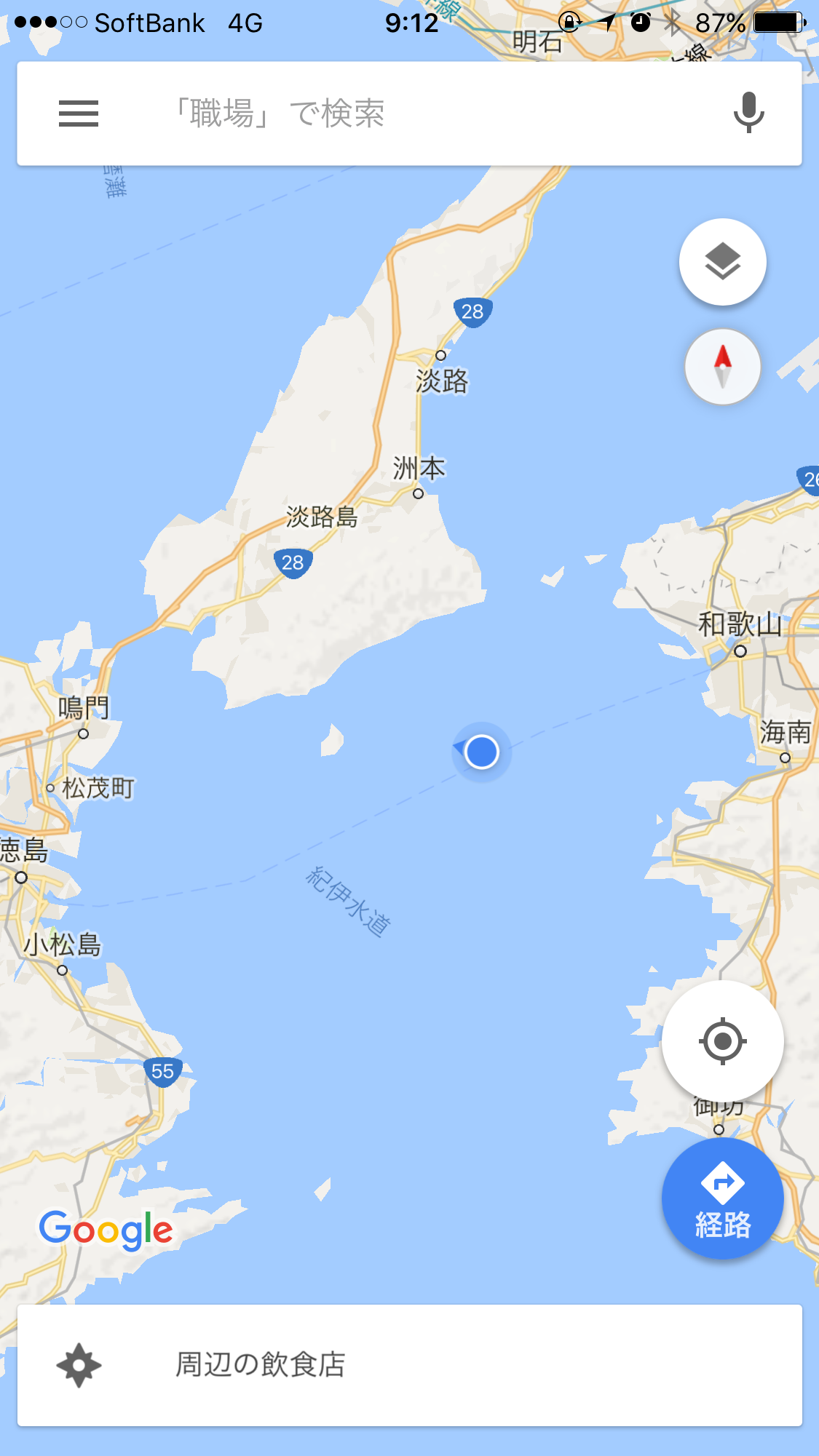
Task: Open the hamburger side menu
Action: pyautogui.click(x=79, y=114)
